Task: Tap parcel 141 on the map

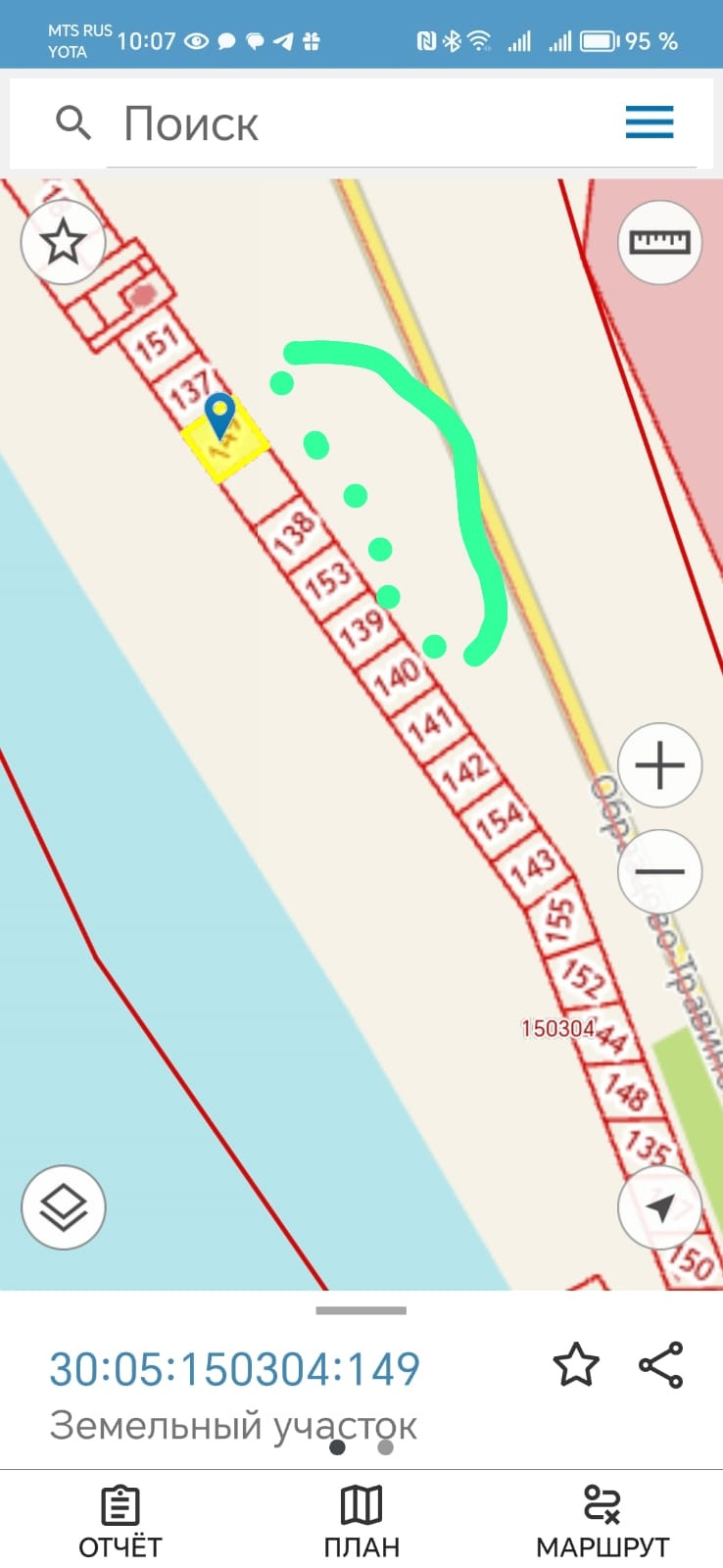Action: [429, 723]
